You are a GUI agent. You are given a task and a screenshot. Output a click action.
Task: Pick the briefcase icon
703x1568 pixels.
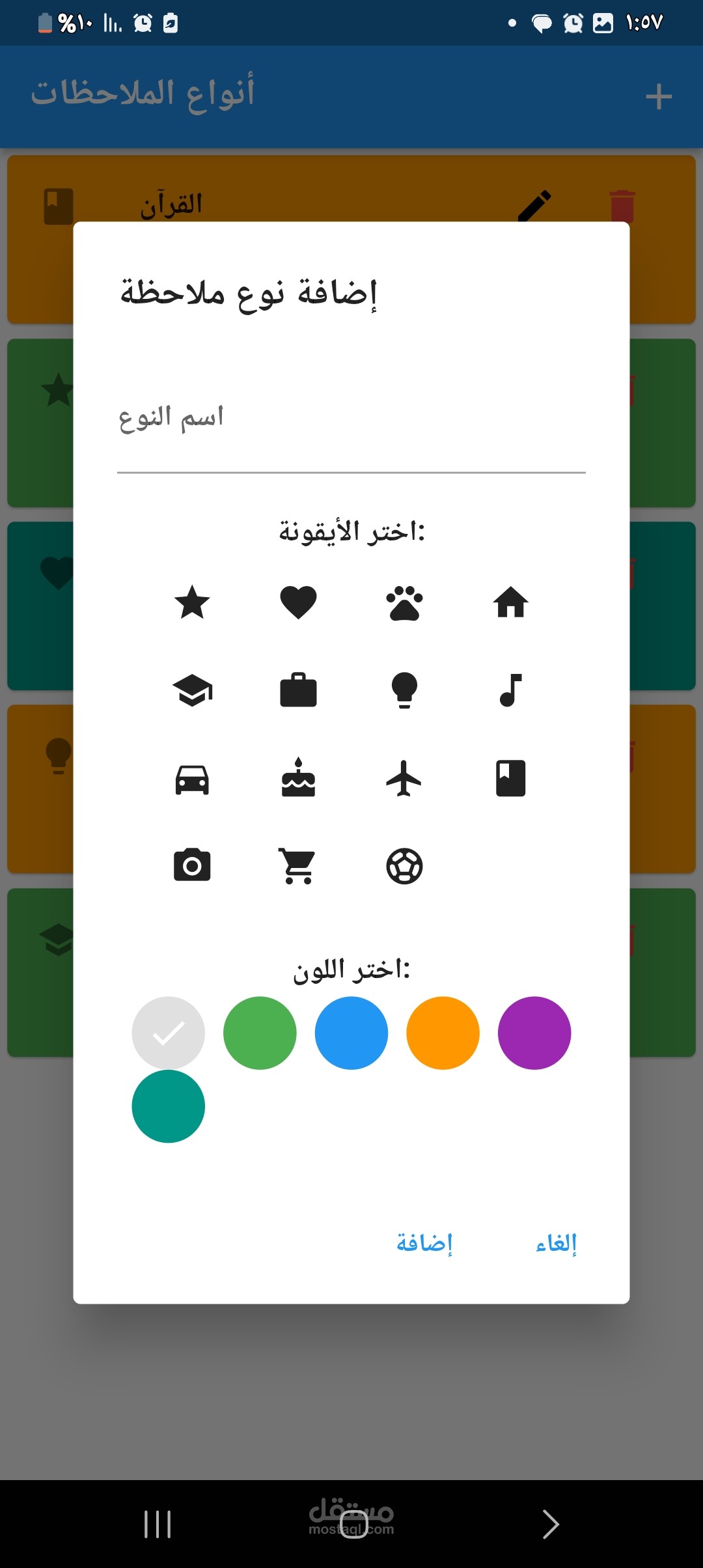tap(298, 690)
